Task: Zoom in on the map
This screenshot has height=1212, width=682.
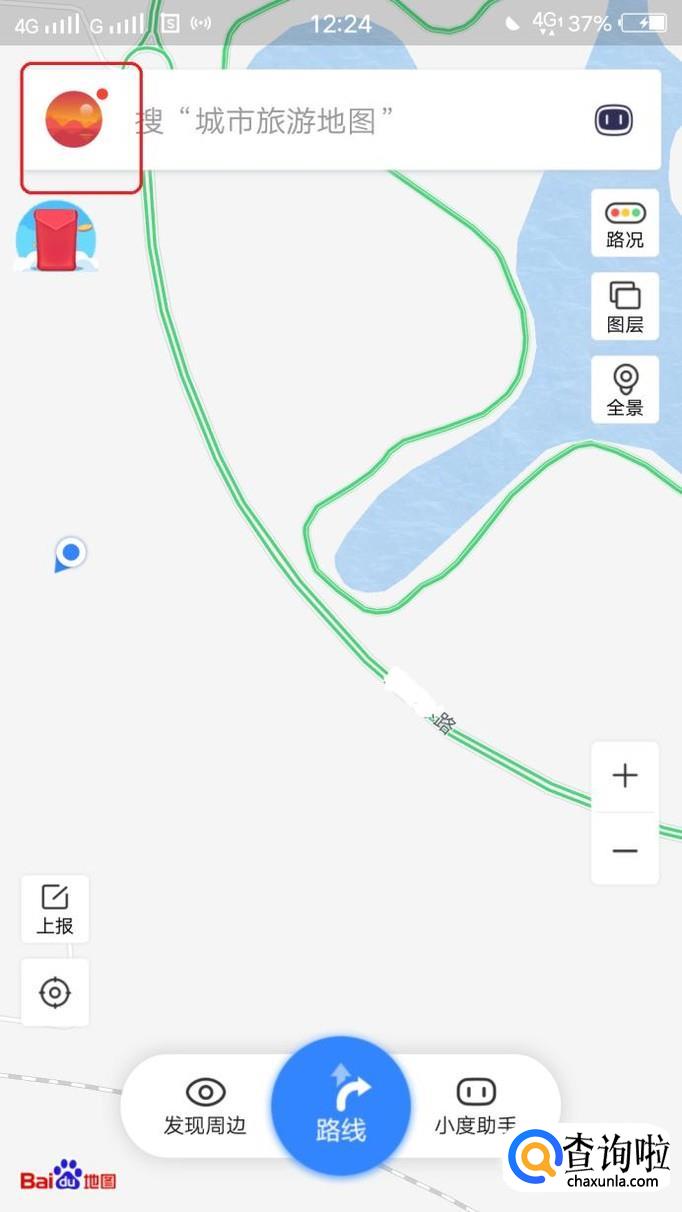Action: 625,776
